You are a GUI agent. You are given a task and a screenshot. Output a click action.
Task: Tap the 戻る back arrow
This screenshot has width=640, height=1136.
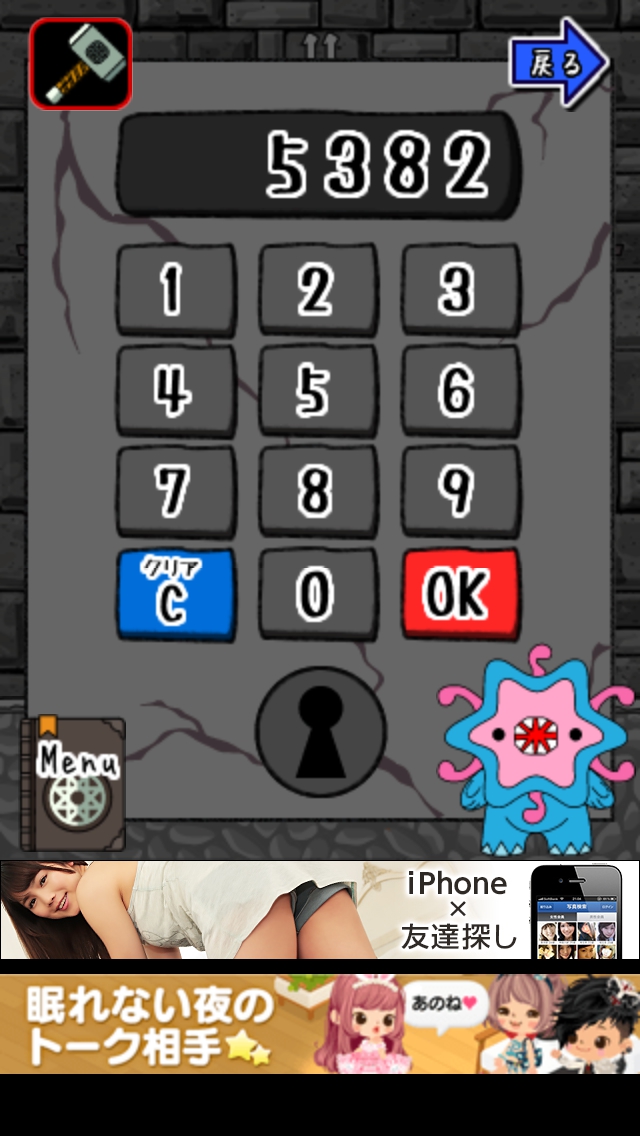556,62
